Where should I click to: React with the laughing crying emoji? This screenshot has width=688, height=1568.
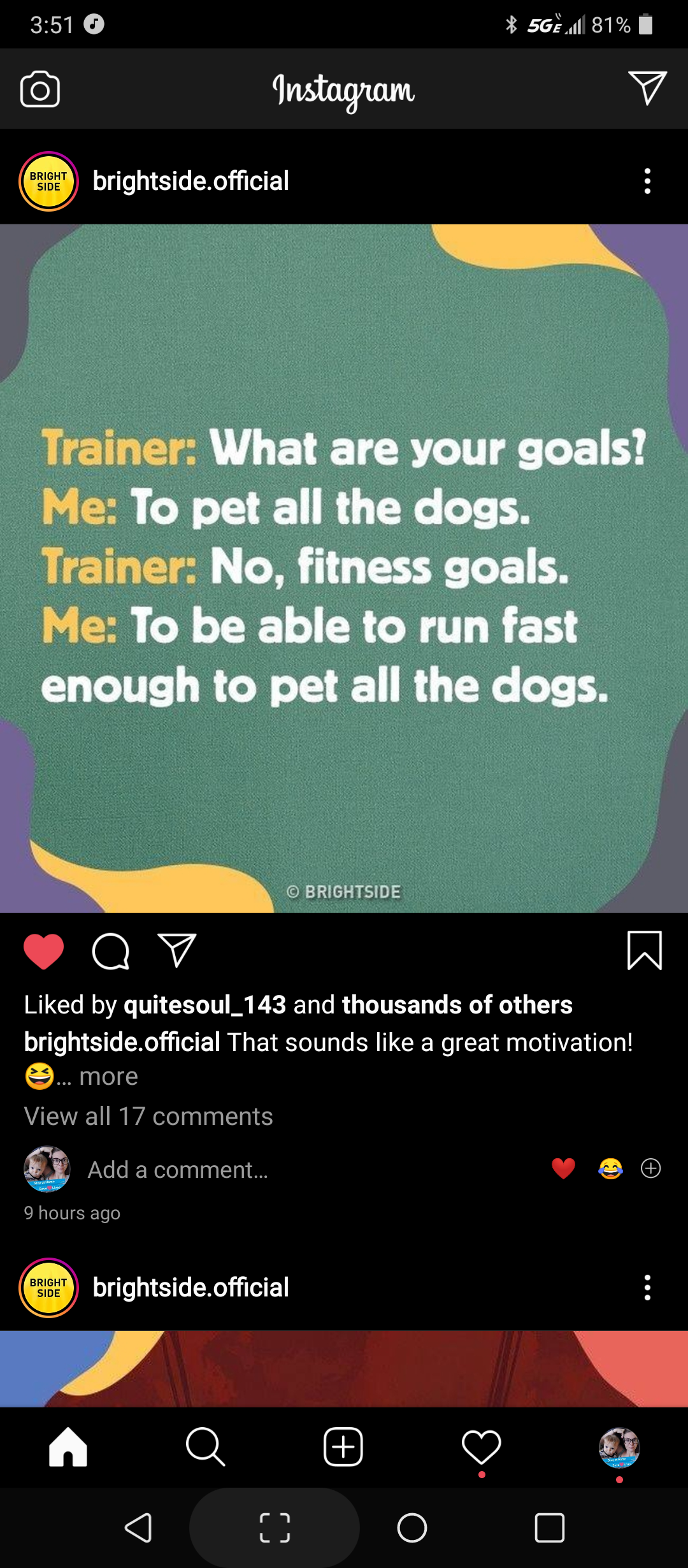click(x=610, y=1168)
